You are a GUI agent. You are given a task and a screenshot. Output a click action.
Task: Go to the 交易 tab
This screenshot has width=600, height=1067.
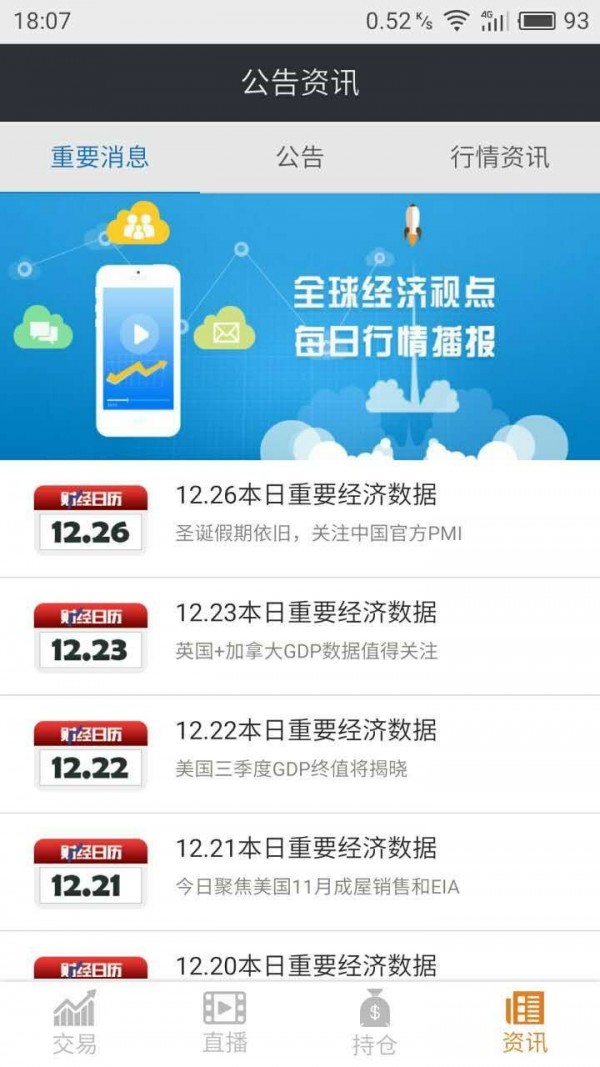[x=75, y=1024]
